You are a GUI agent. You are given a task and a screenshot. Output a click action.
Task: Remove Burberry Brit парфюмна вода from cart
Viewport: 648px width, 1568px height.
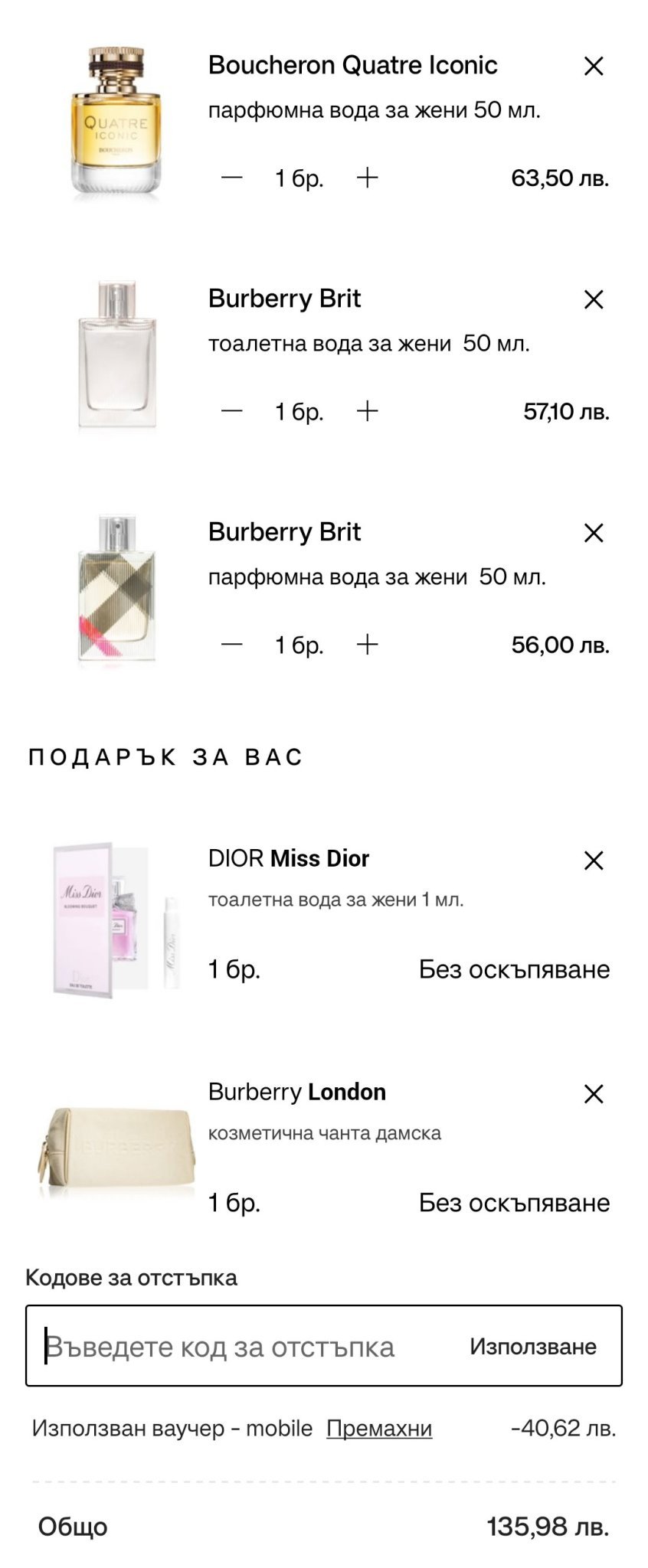pyautogui.click(x=594, y=533)
